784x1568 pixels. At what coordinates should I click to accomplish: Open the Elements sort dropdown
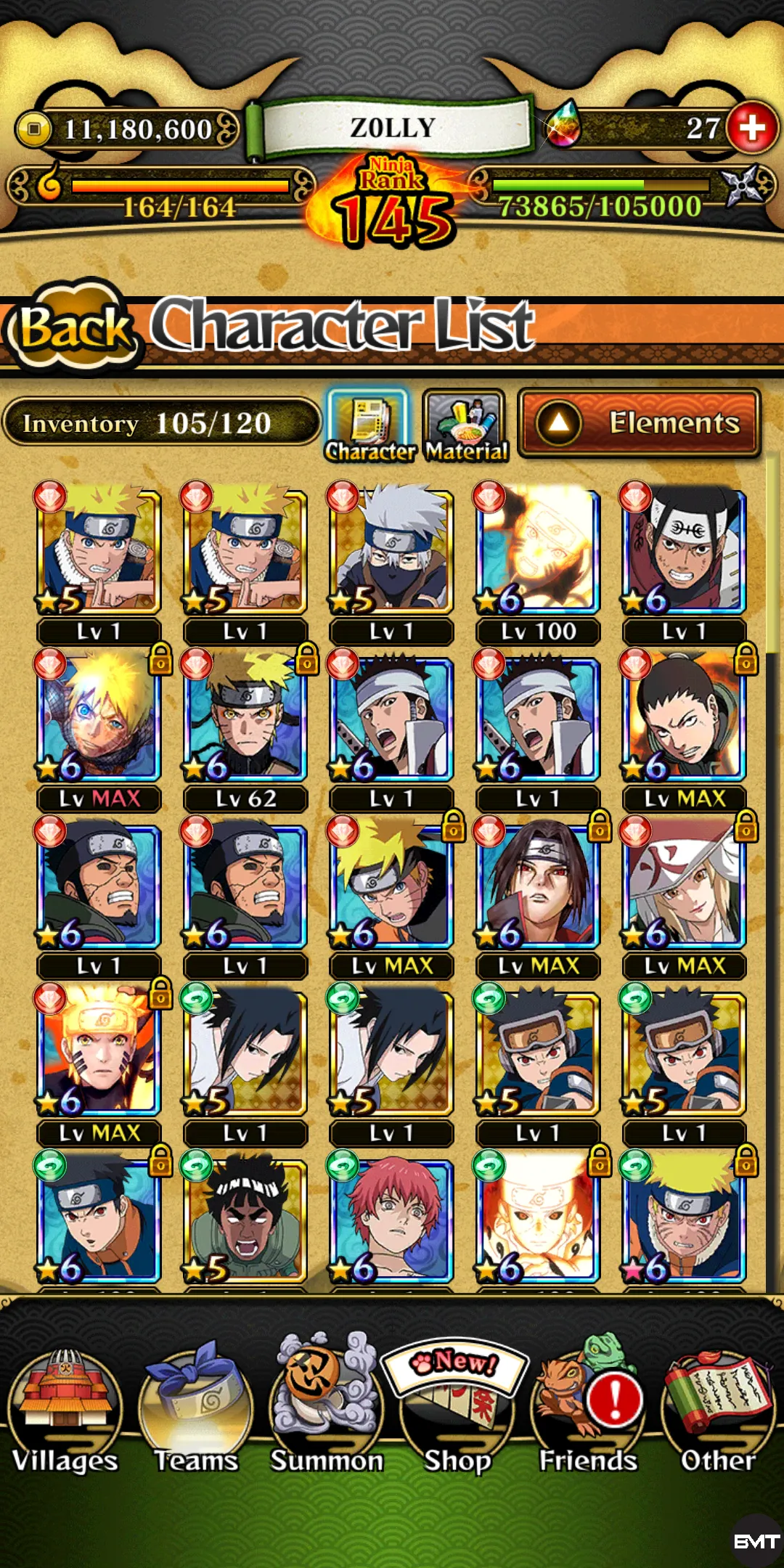tap(640, 423)
